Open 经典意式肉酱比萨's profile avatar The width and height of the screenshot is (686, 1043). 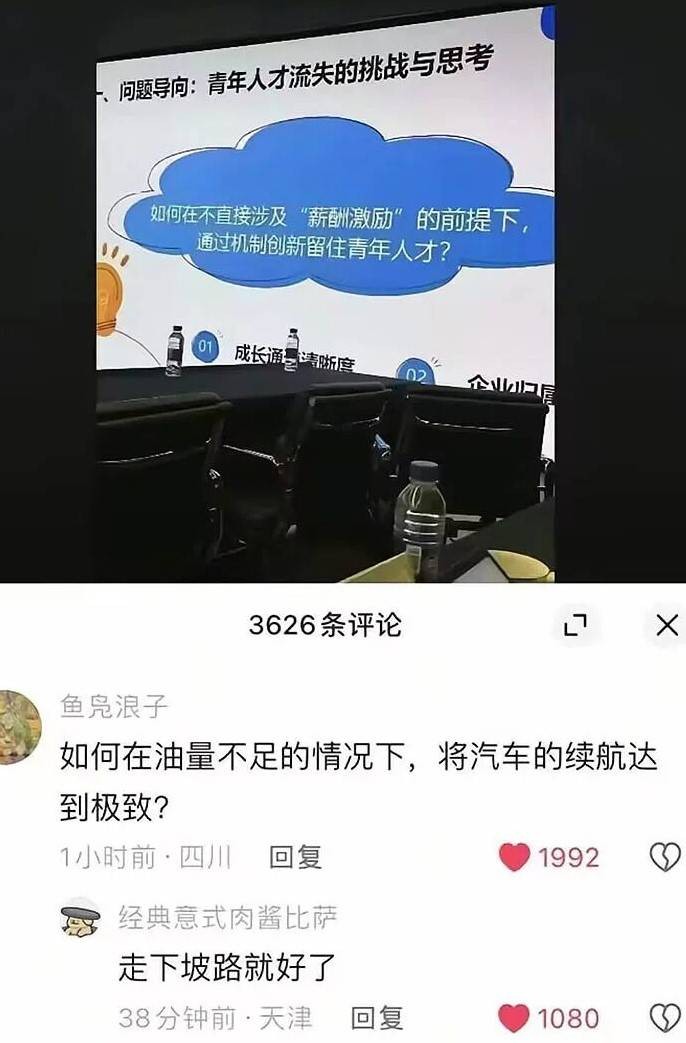[x=80, y=917]
